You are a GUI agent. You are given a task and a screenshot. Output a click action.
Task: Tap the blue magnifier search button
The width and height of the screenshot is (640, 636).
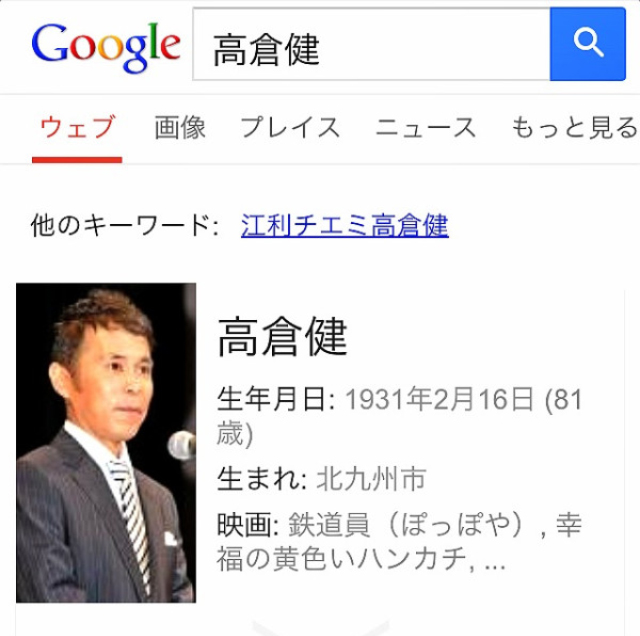pos(588,45)
